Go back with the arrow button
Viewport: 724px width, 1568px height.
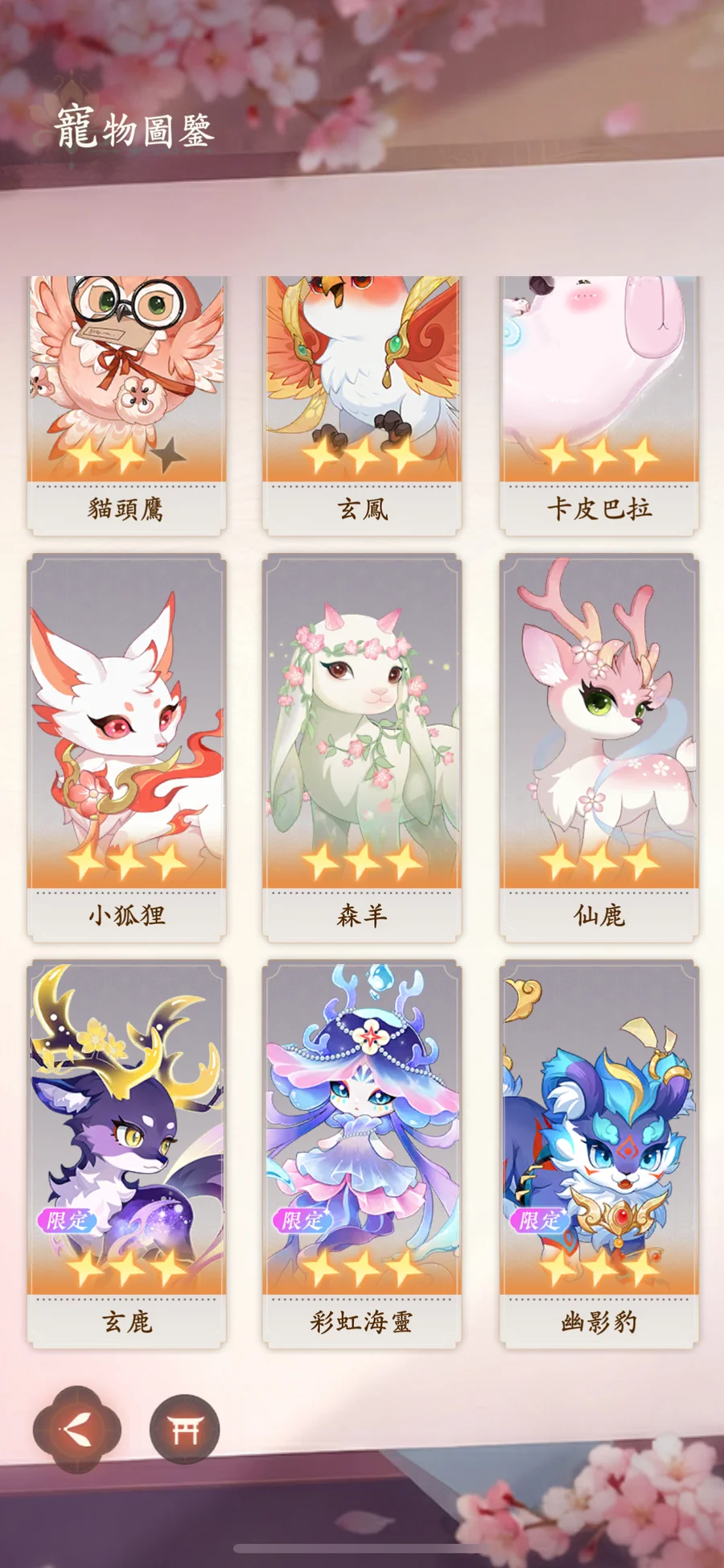tap(76, 1430)
